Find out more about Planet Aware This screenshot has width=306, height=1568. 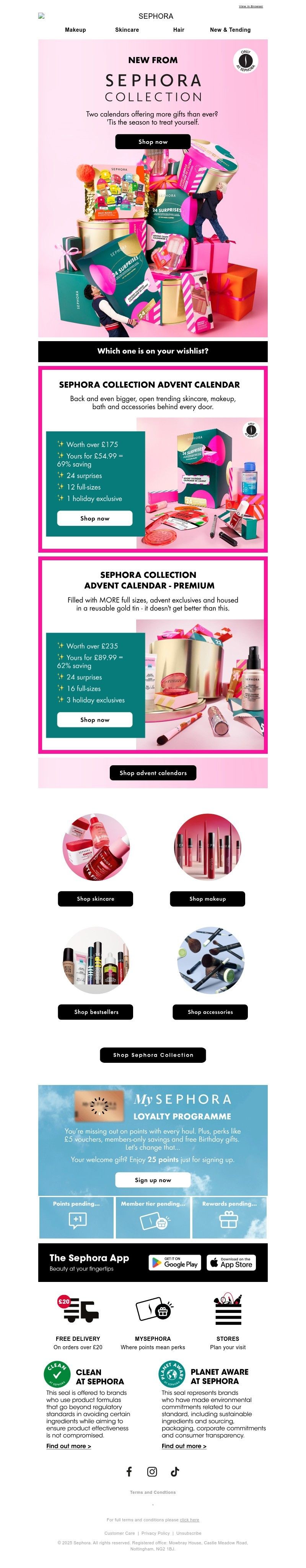tap(184, 1446)
